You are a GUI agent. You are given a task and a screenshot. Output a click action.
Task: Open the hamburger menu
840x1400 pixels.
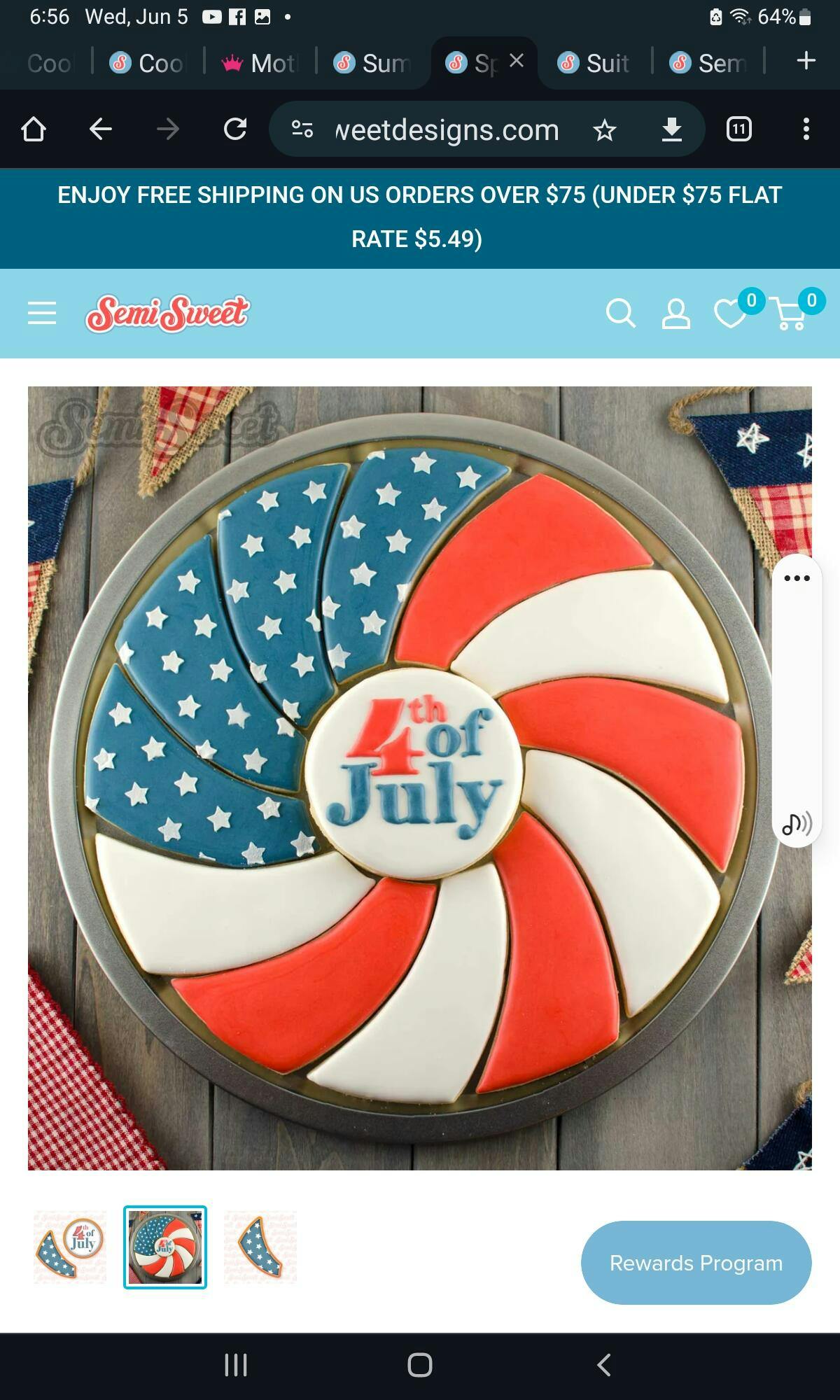point(42,313)
